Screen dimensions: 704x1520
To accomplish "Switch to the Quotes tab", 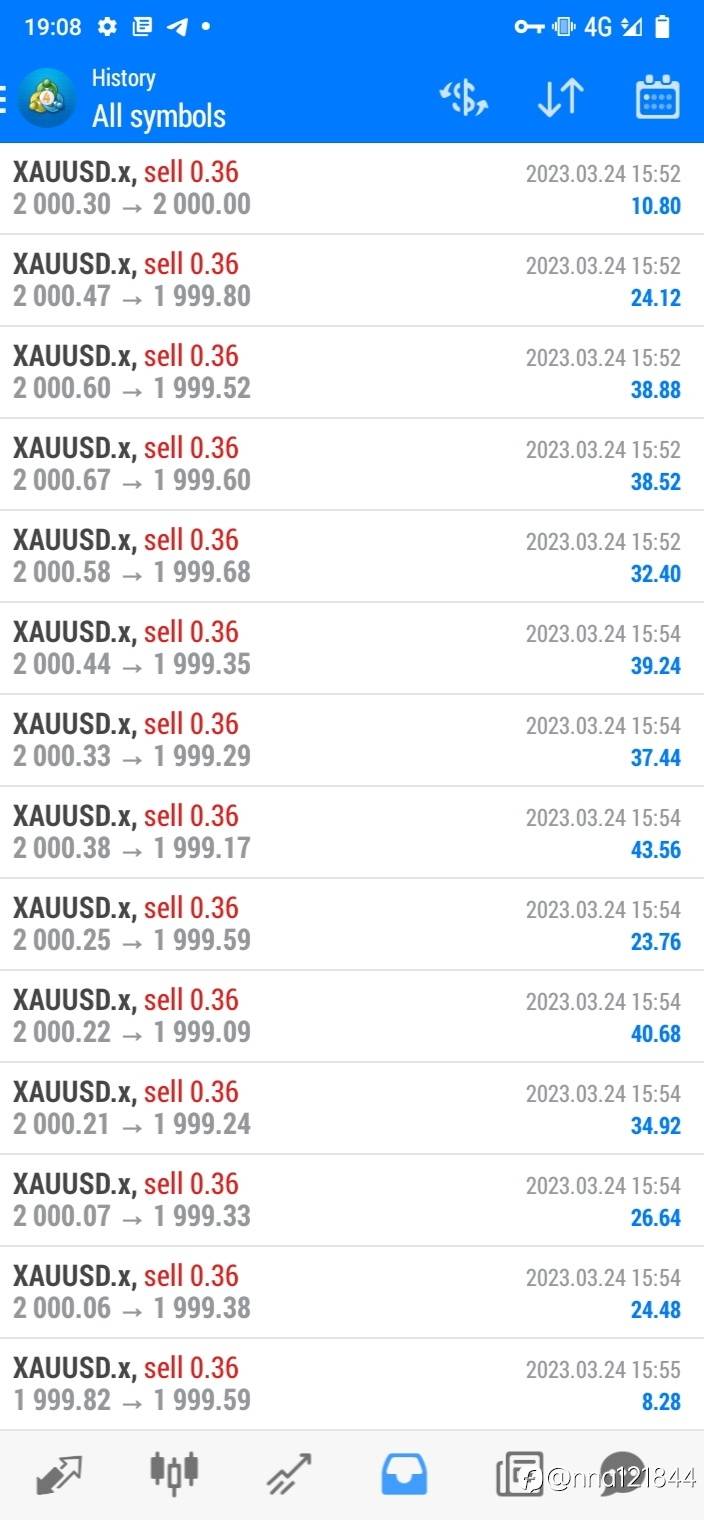I will point(59,1474).
